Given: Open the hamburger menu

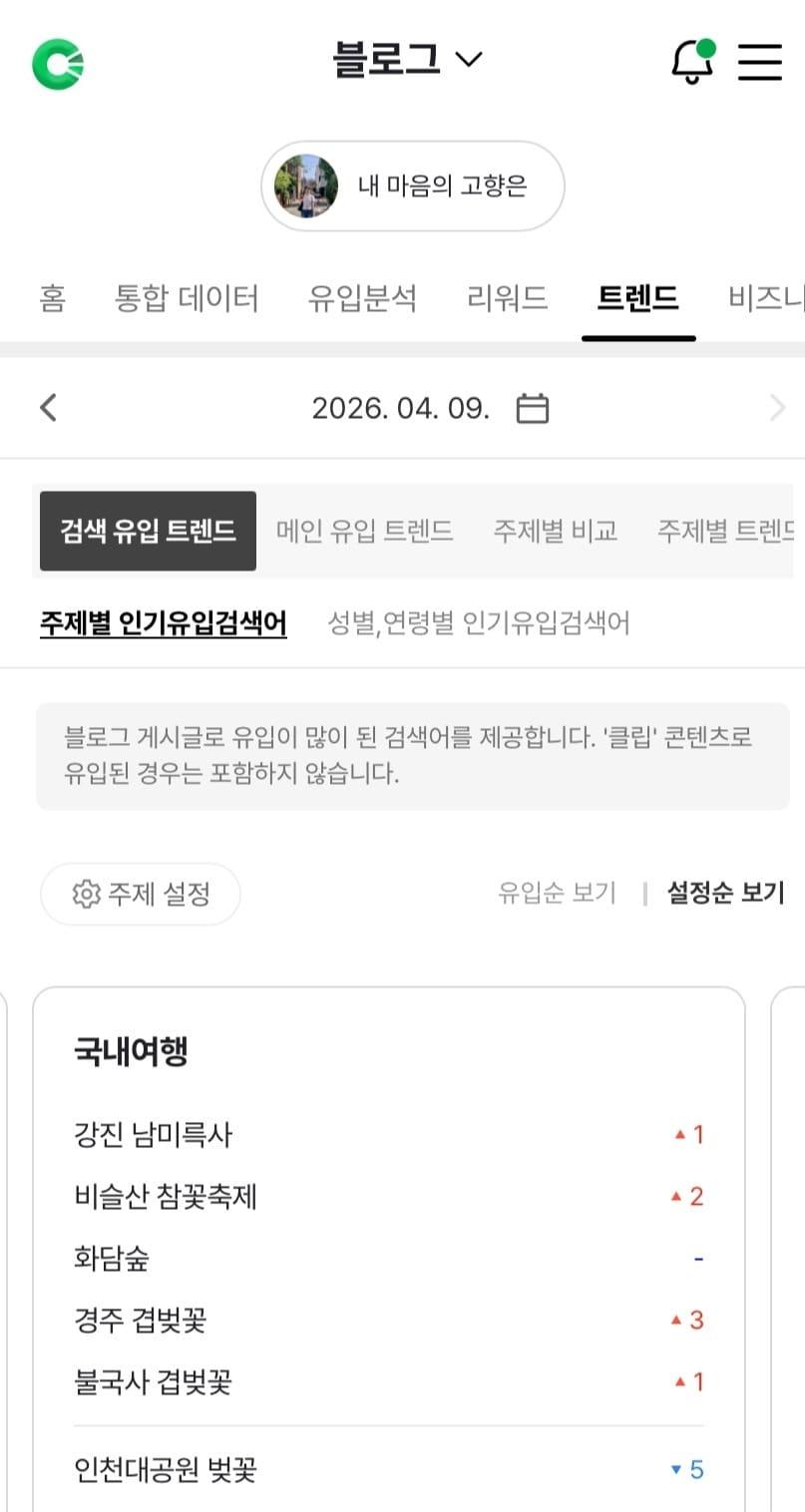Looking at the screenshot, I should (759, 62).
